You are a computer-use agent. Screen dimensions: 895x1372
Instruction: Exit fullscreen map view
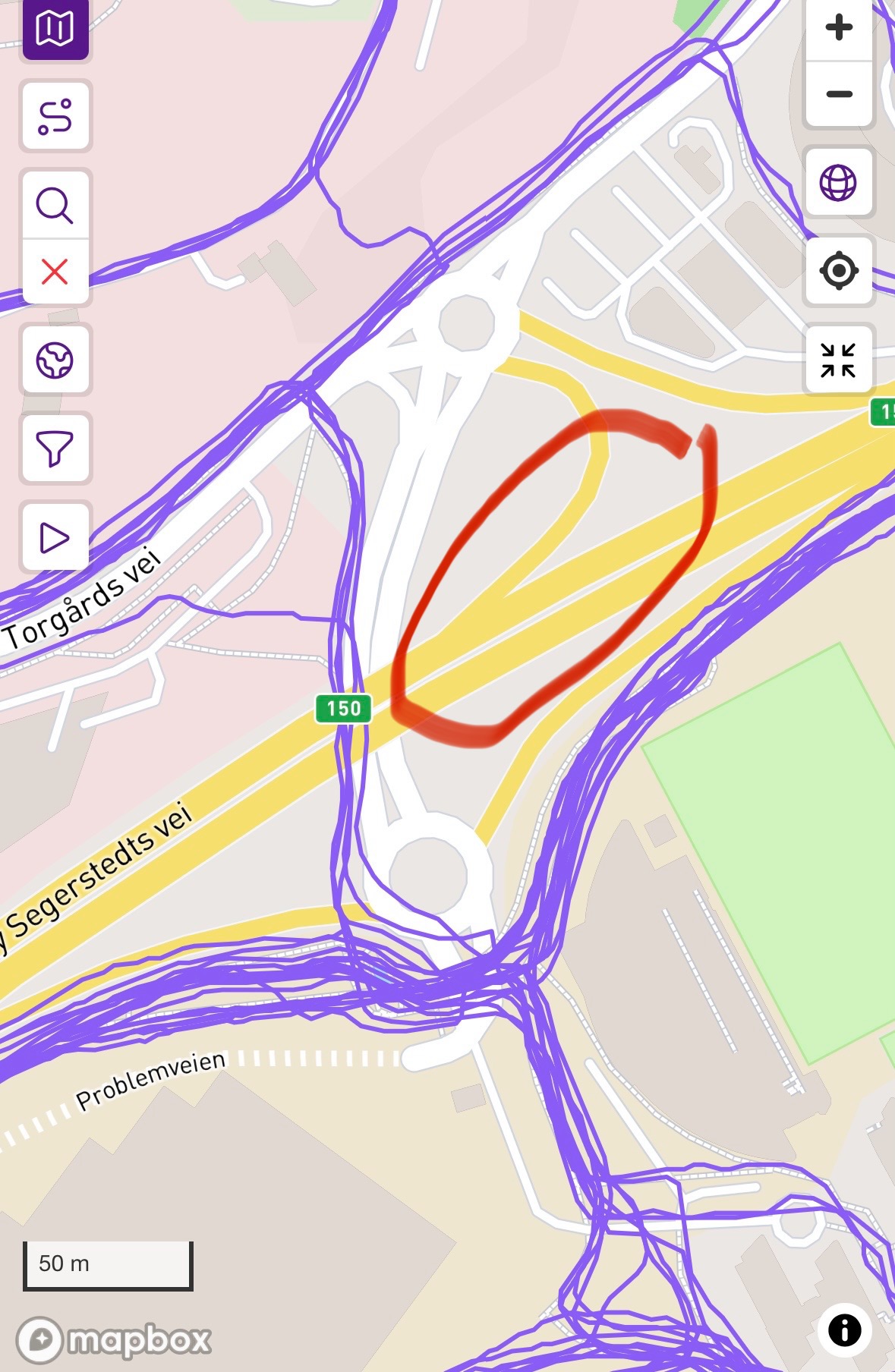click(839, 360)
